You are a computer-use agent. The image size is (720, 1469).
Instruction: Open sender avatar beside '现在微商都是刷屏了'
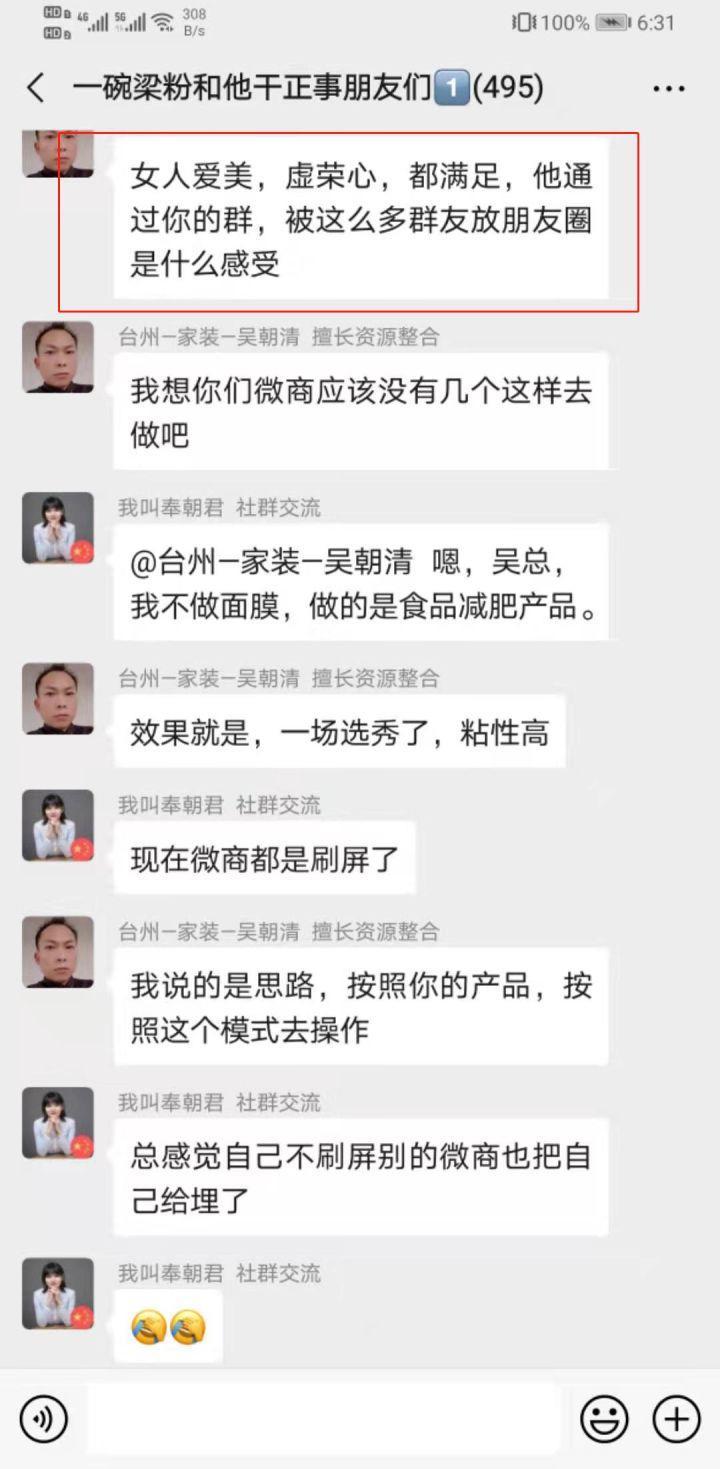(x=58, y=826)
